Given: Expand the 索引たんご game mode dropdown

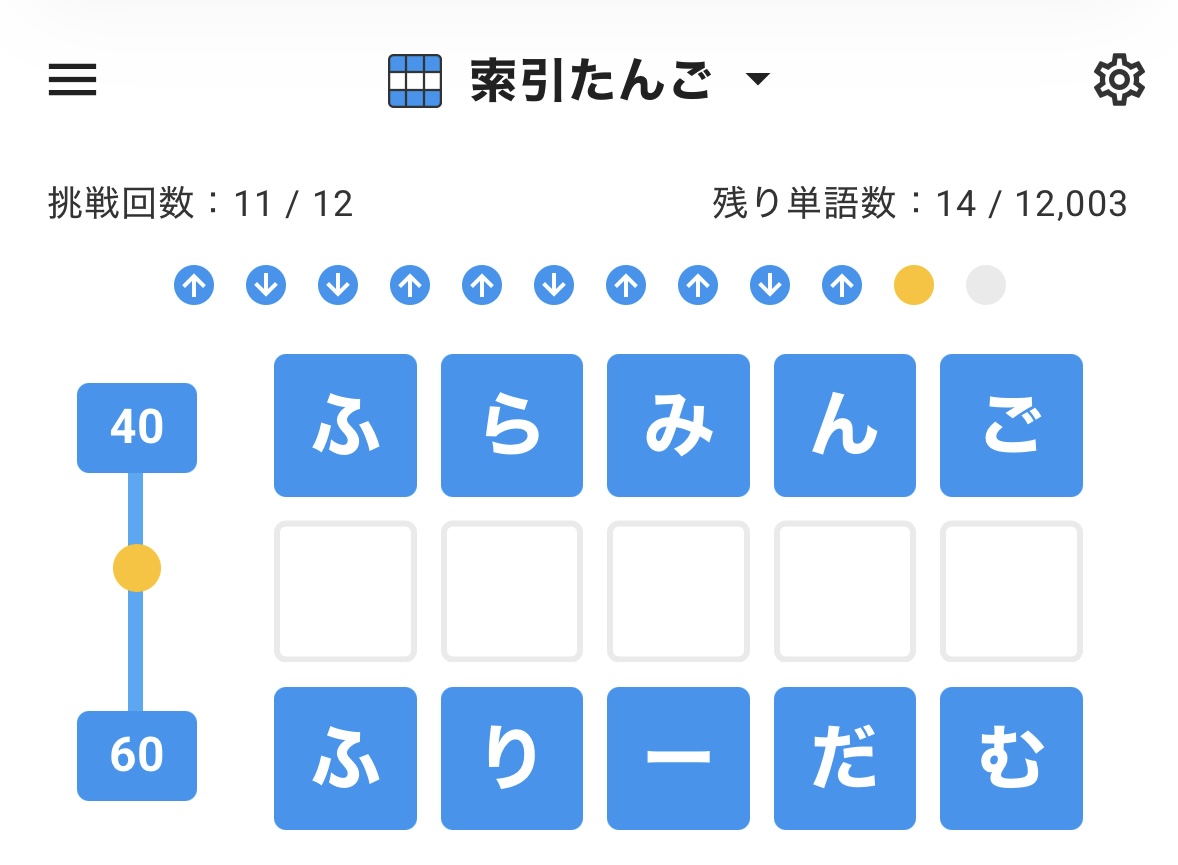Looking at the screenshot, I should point(758,80).
